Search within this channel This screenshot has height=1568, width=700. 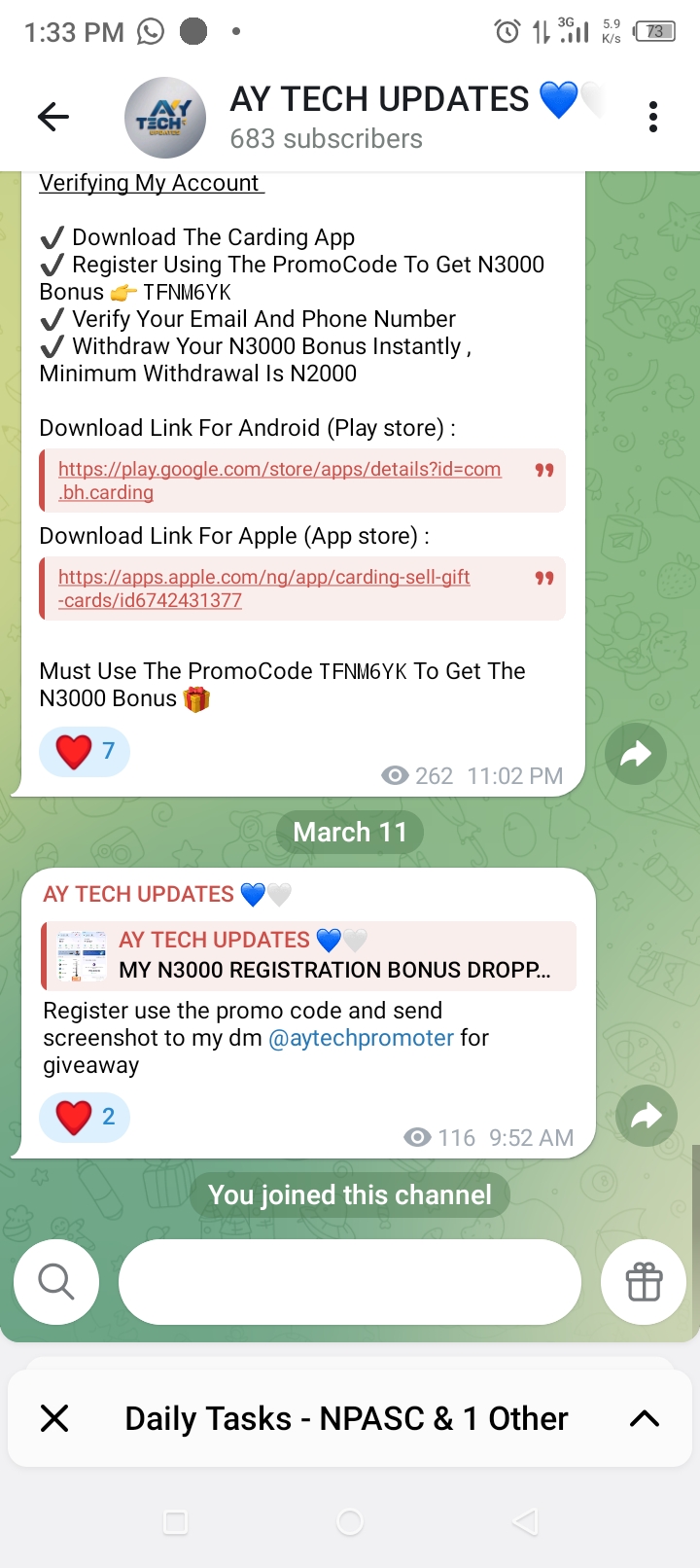coord(56,1282)
